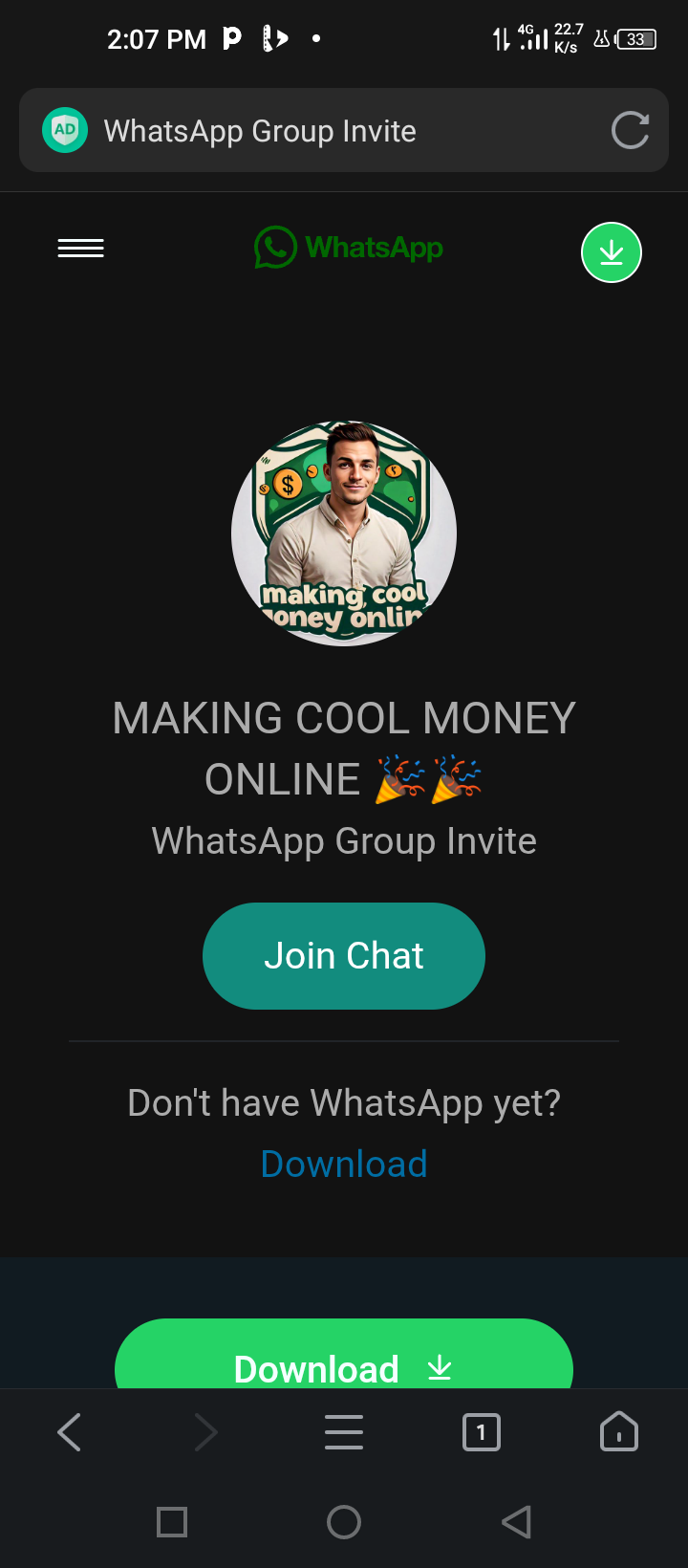Open the WhatsApp logo link
The height and width of the screenshot is (1568, 688).
coord(349,248)
